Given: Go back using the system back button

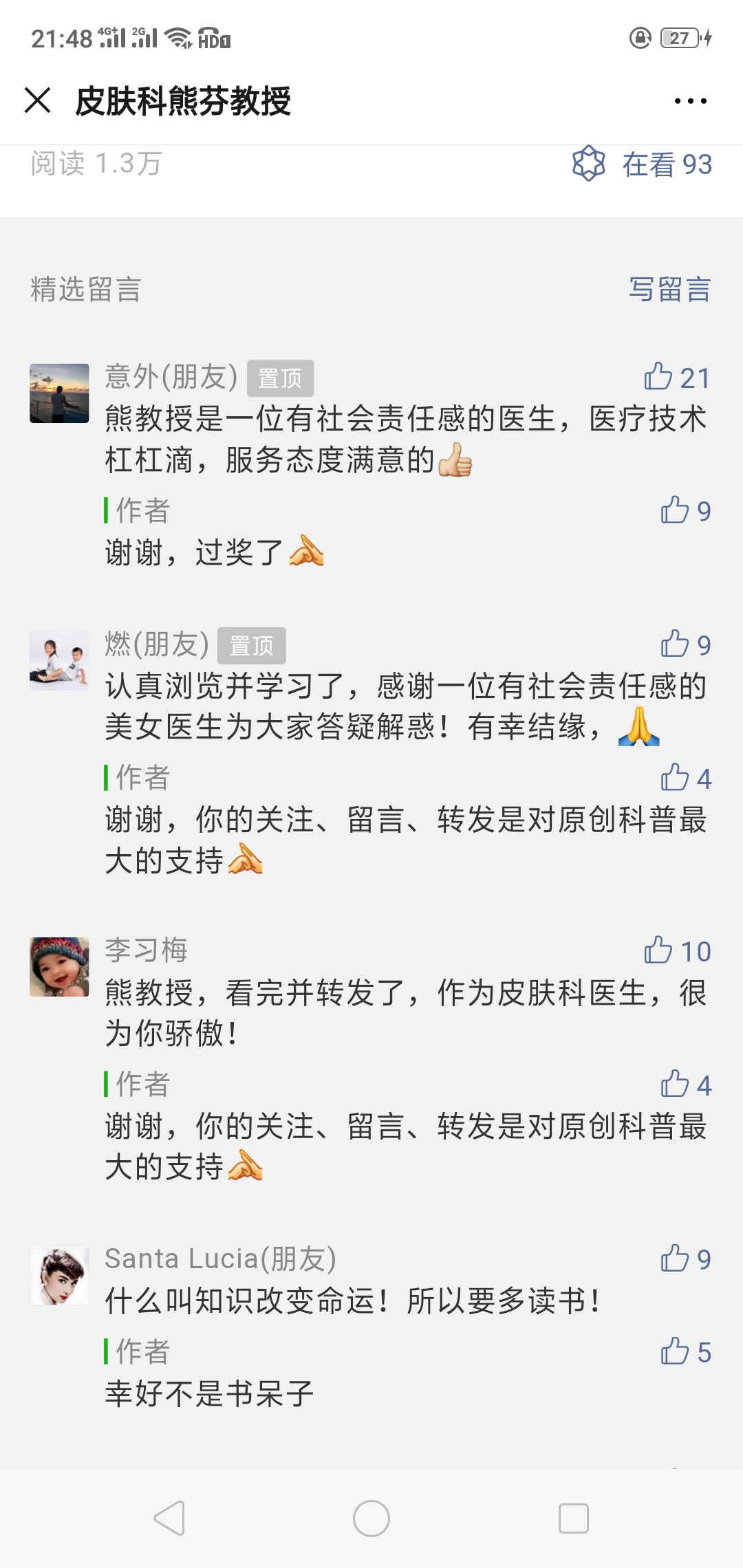Looking at the screenshot, I should (x=169, y=1518).
